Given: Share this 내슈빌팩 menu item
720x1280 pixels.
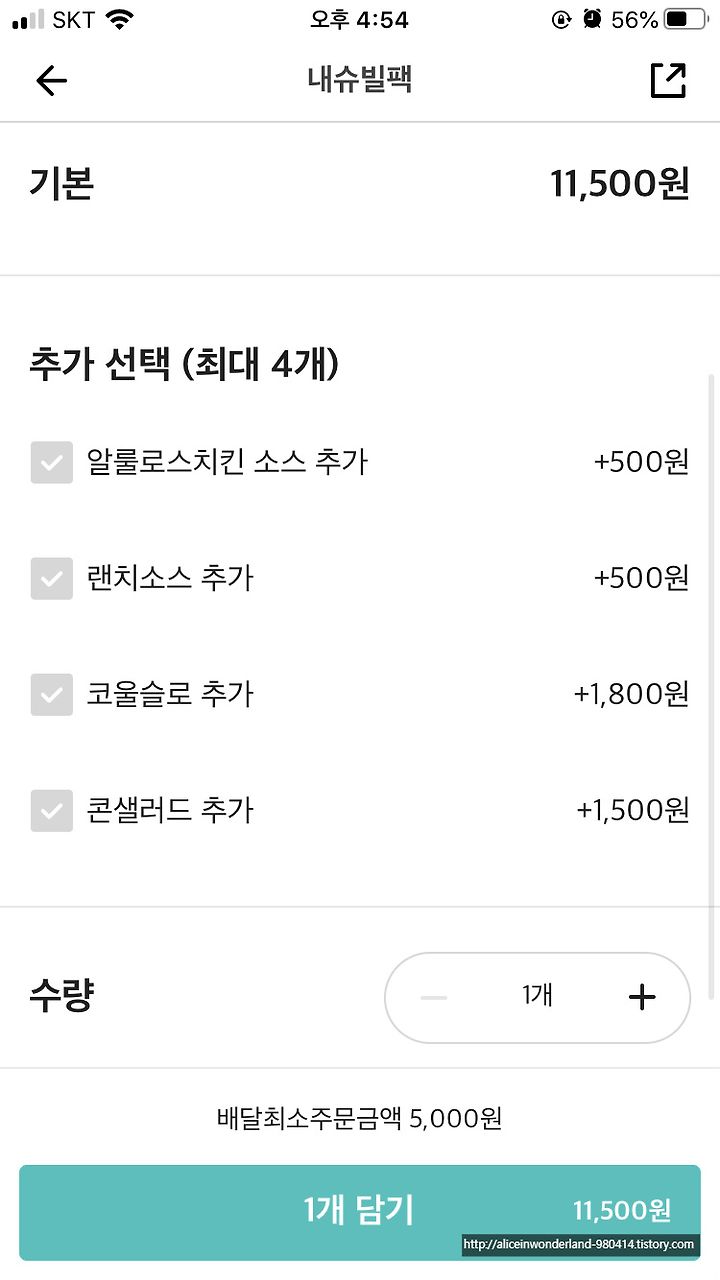Looking at the screenshot, I should 668,80.
